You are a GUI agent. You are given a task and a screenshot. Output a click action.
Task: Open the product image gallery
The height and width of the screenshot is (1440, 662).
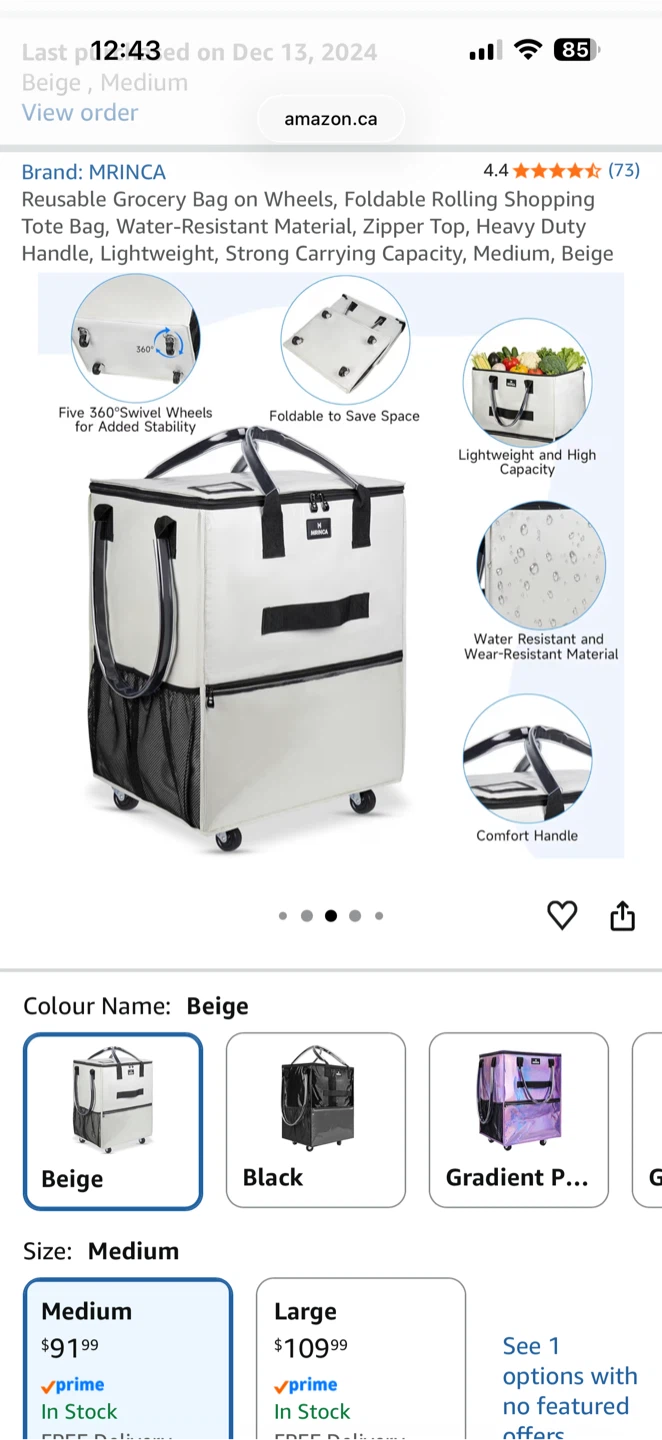pyautogui.click(x=331, y=566)
